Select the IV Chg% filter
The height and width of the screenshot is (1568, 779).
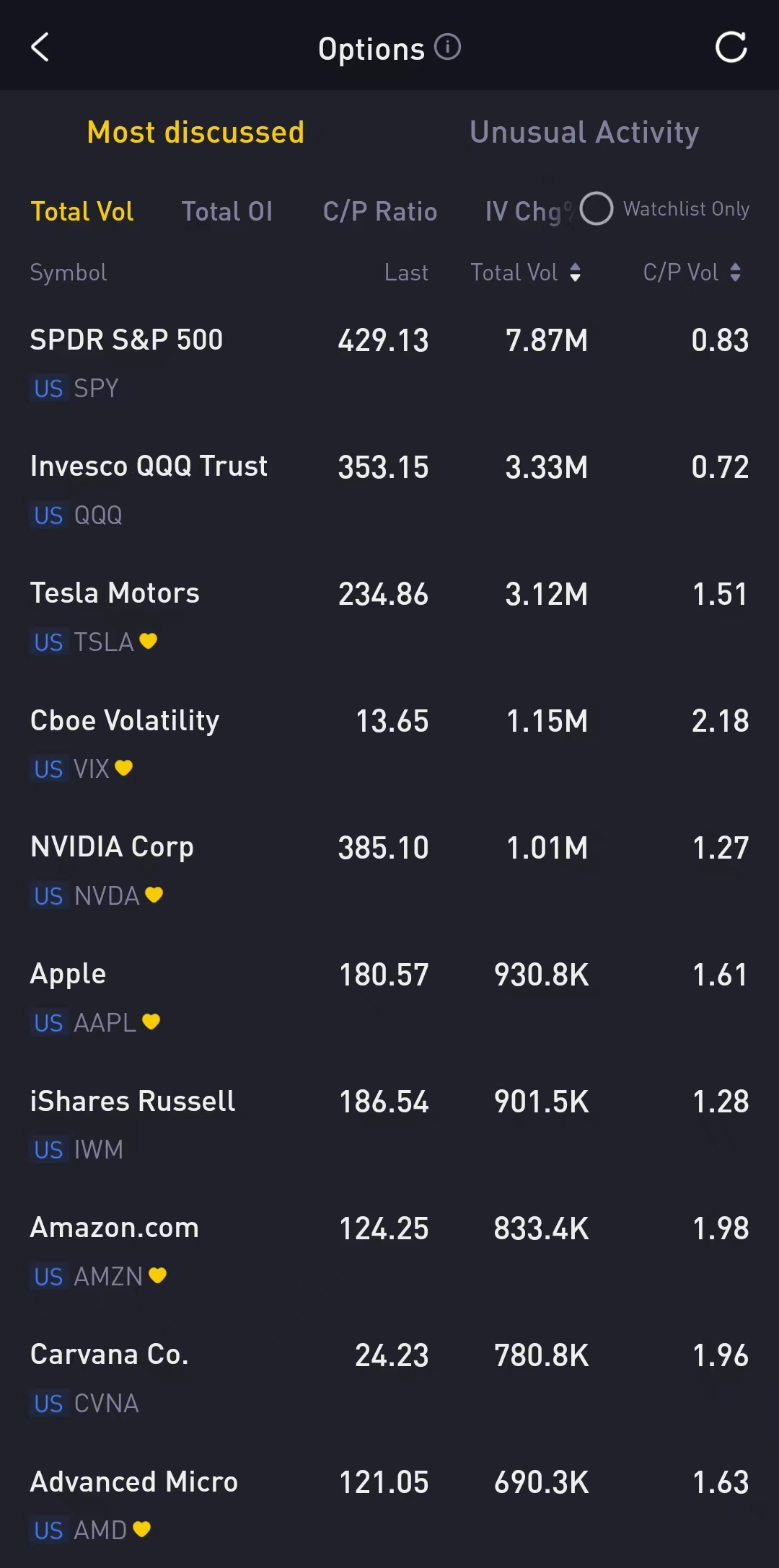[x=527, y=211]
